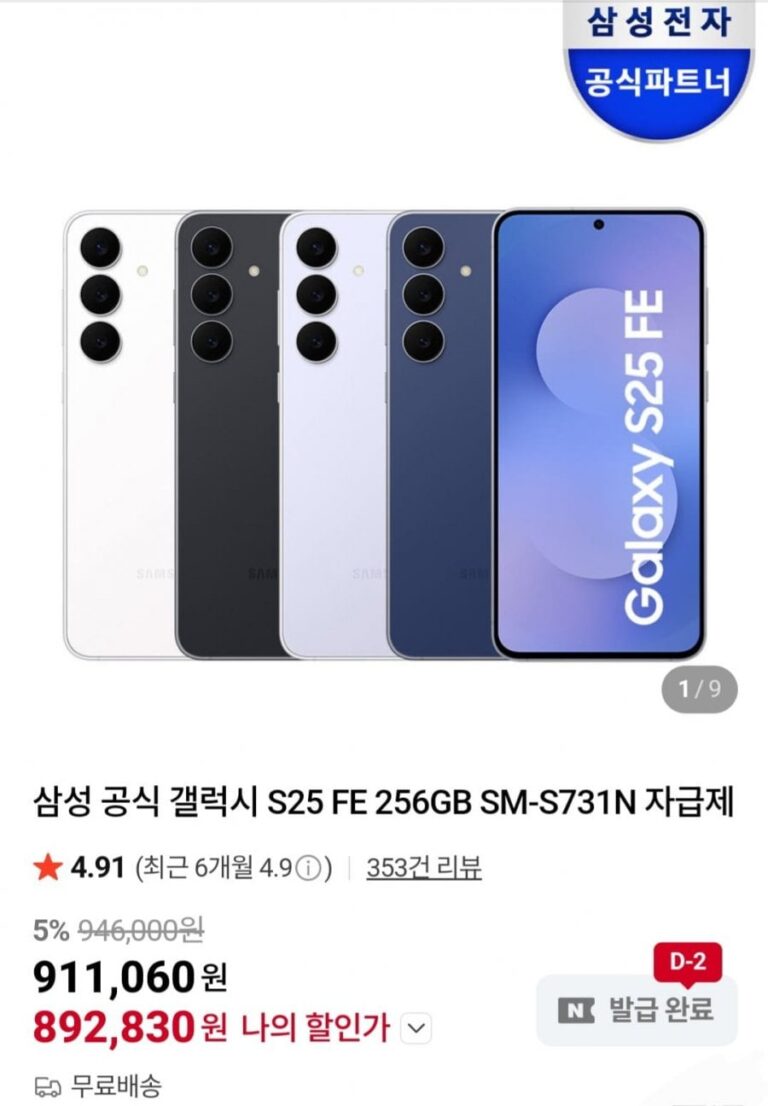Open the Galaxy S25 FE product image
Image resolution: width=768 pixels, height=1106 pixels.
tap(384, 435)
